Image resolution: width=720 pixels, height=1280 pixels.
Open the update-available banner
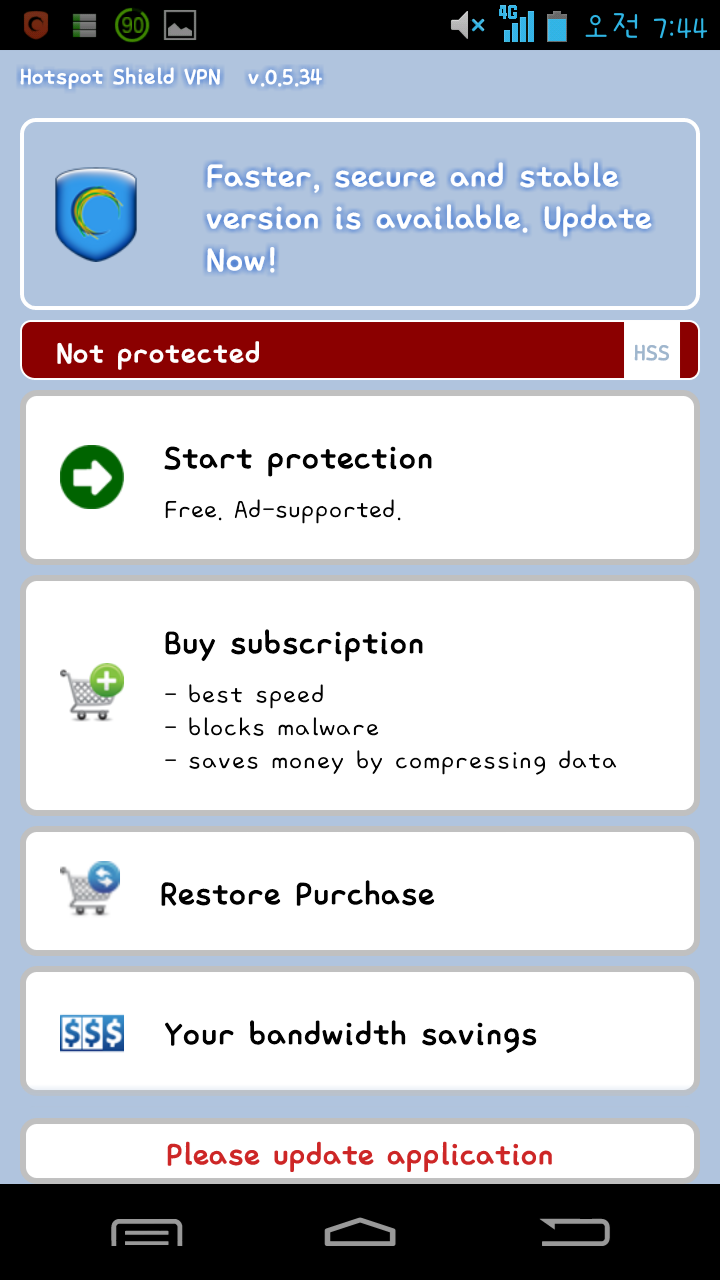click(x=360, y=214)
